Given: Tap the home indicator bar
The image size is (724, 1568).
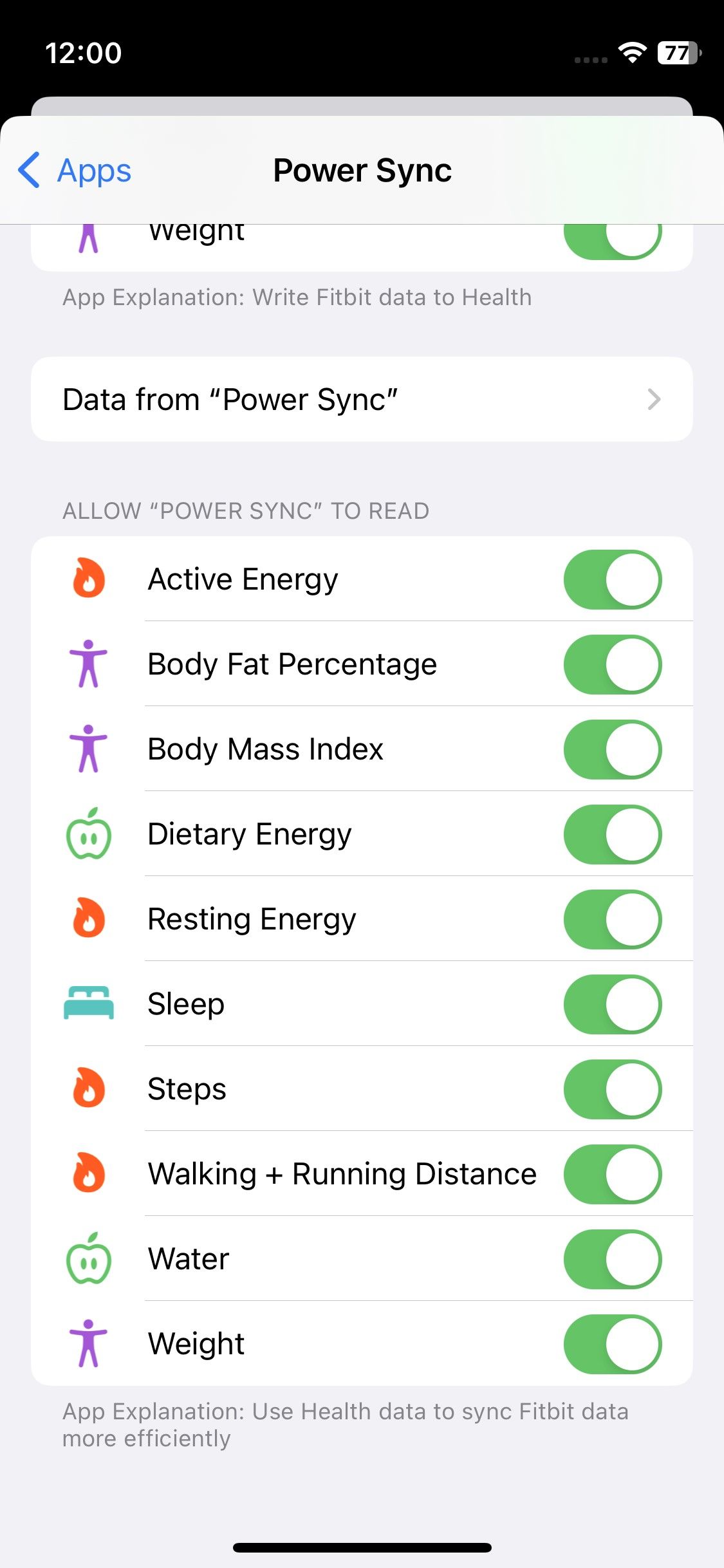Looking at the screenshot, I should 362,1545.
